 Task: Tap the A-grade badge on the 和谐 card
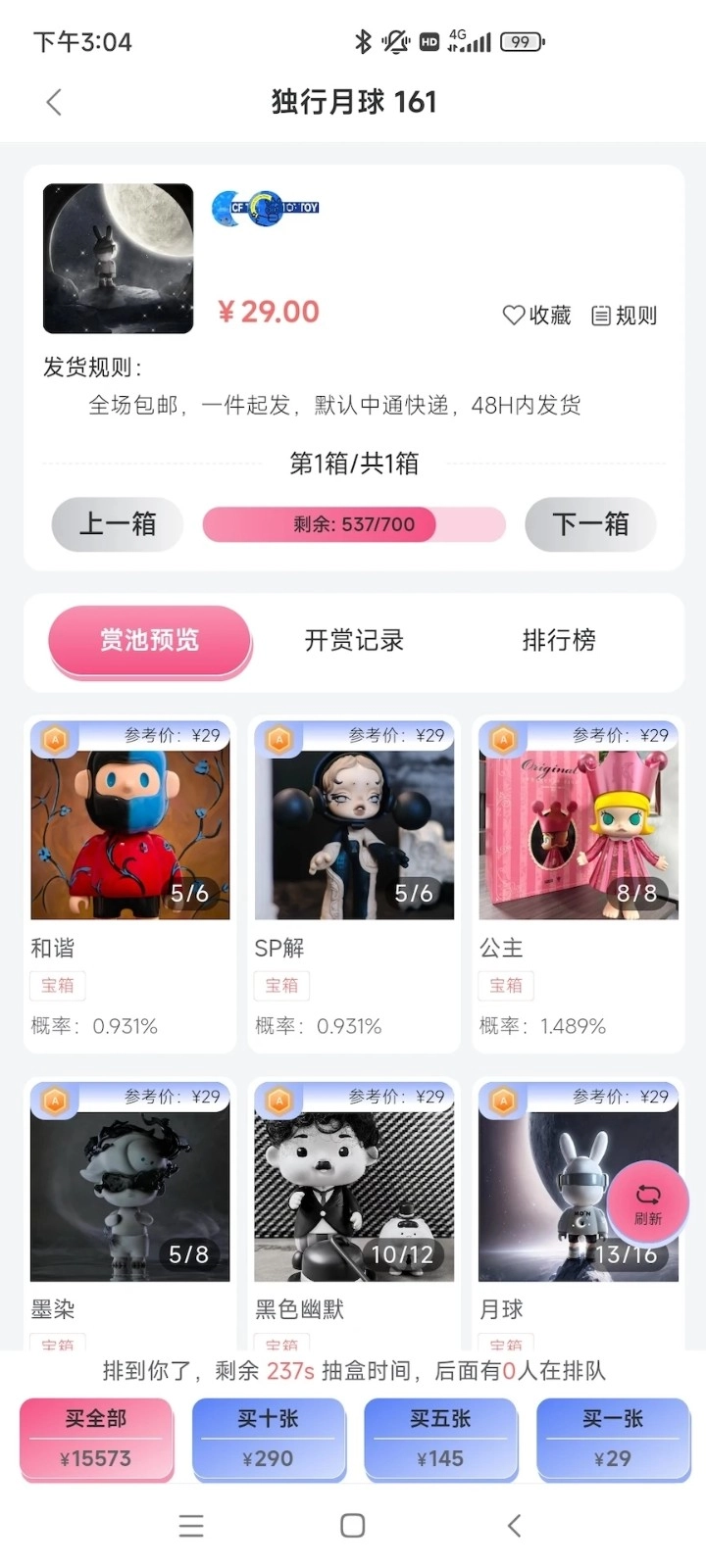[x=55, y=738]
